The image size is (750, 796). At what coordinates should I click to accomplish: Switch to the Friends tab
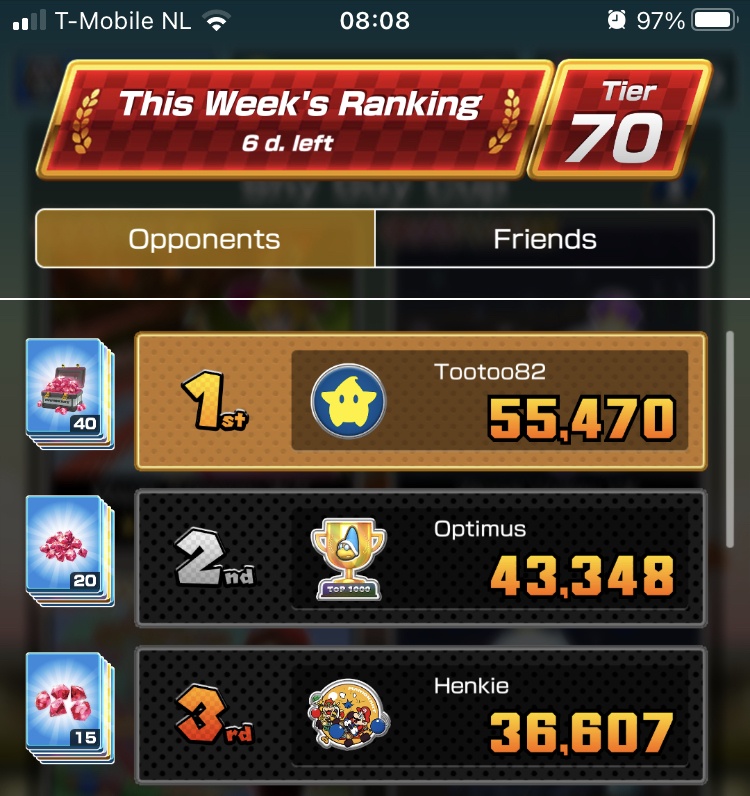[545, 239]
